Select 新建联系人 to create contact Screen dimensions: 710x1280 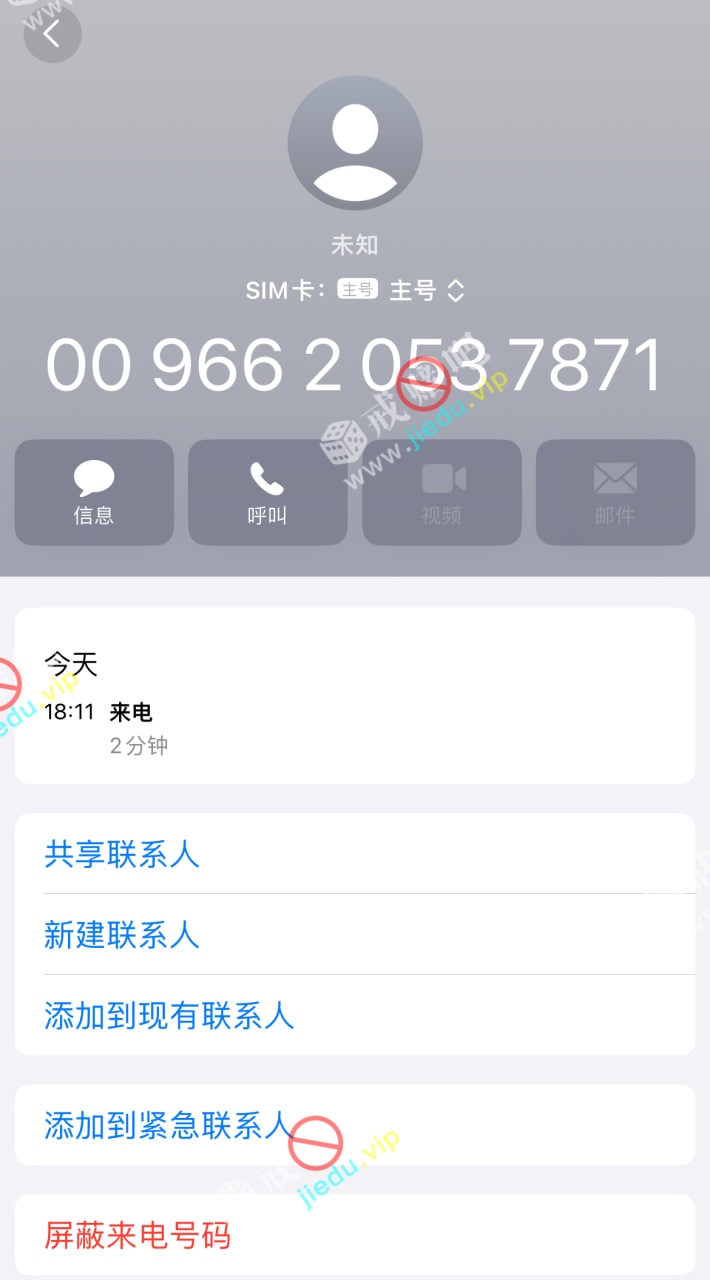point(122,935)
